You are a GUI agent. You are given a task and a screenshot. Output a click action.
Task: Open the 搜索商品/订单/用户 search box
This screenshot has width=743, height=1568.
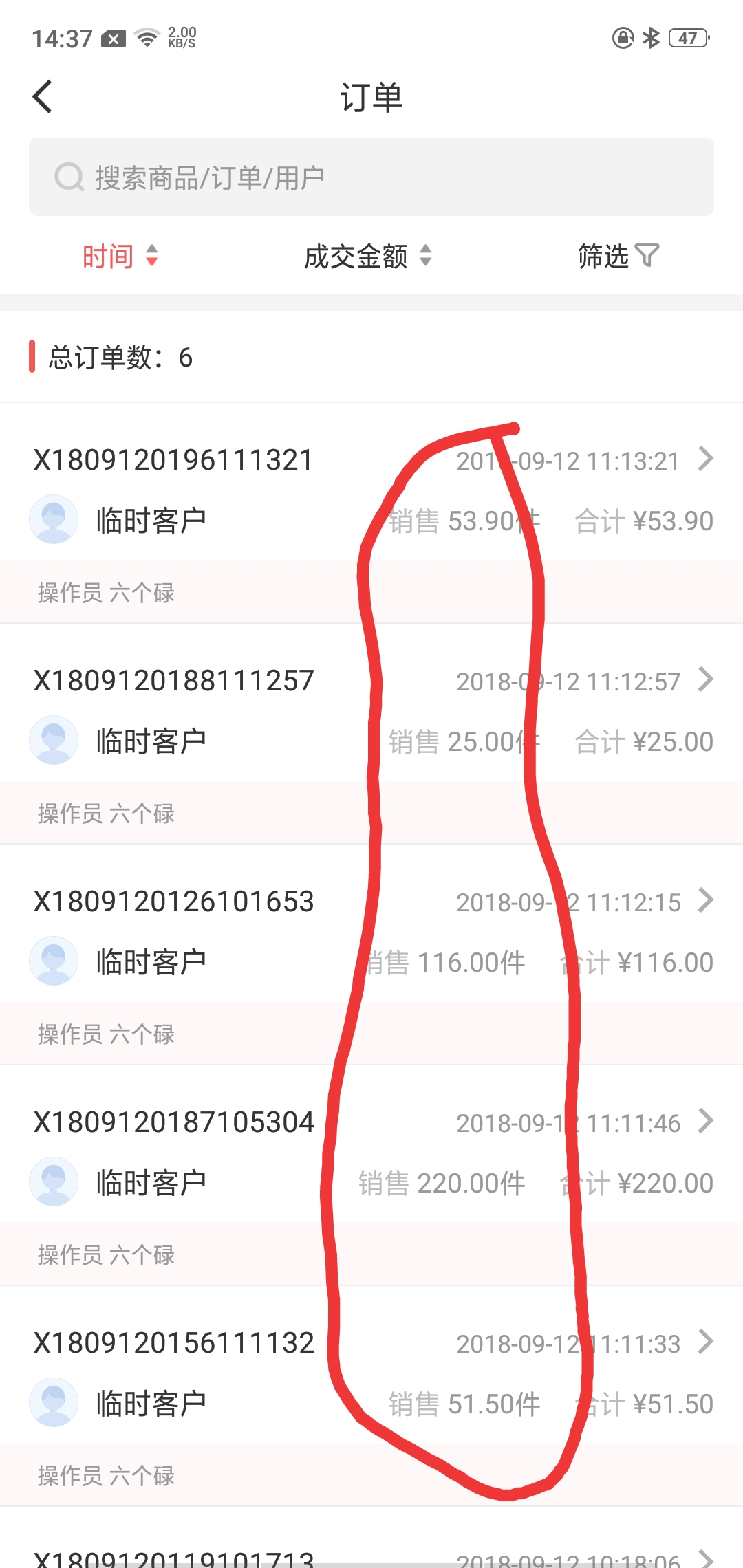pyautogui.click(x=371, y=177)
